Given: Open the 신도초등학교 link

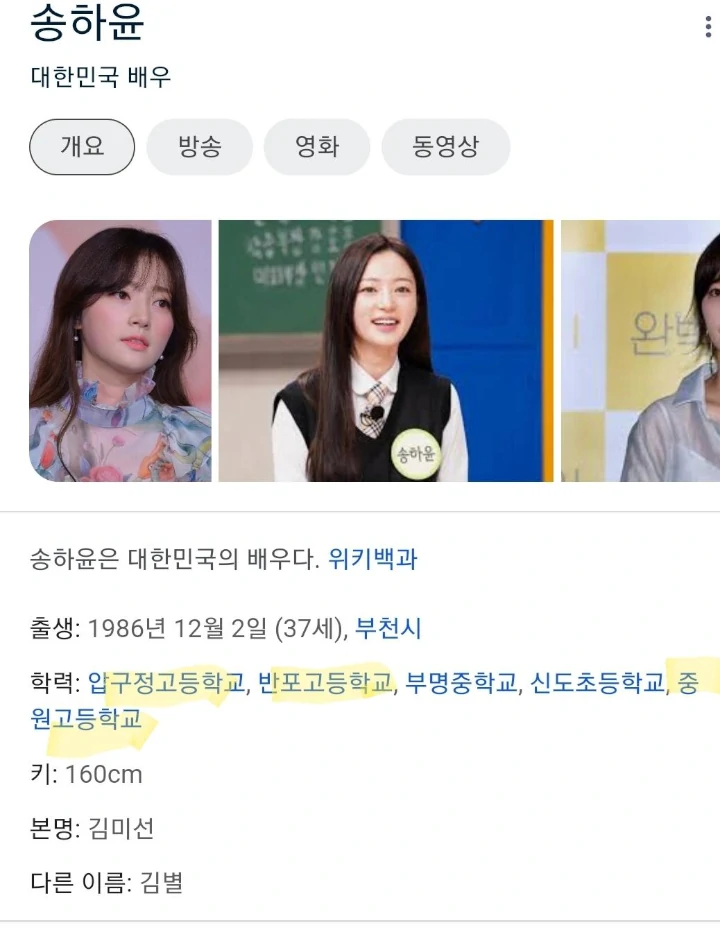Looking at the screenshot, I should 597,683.
